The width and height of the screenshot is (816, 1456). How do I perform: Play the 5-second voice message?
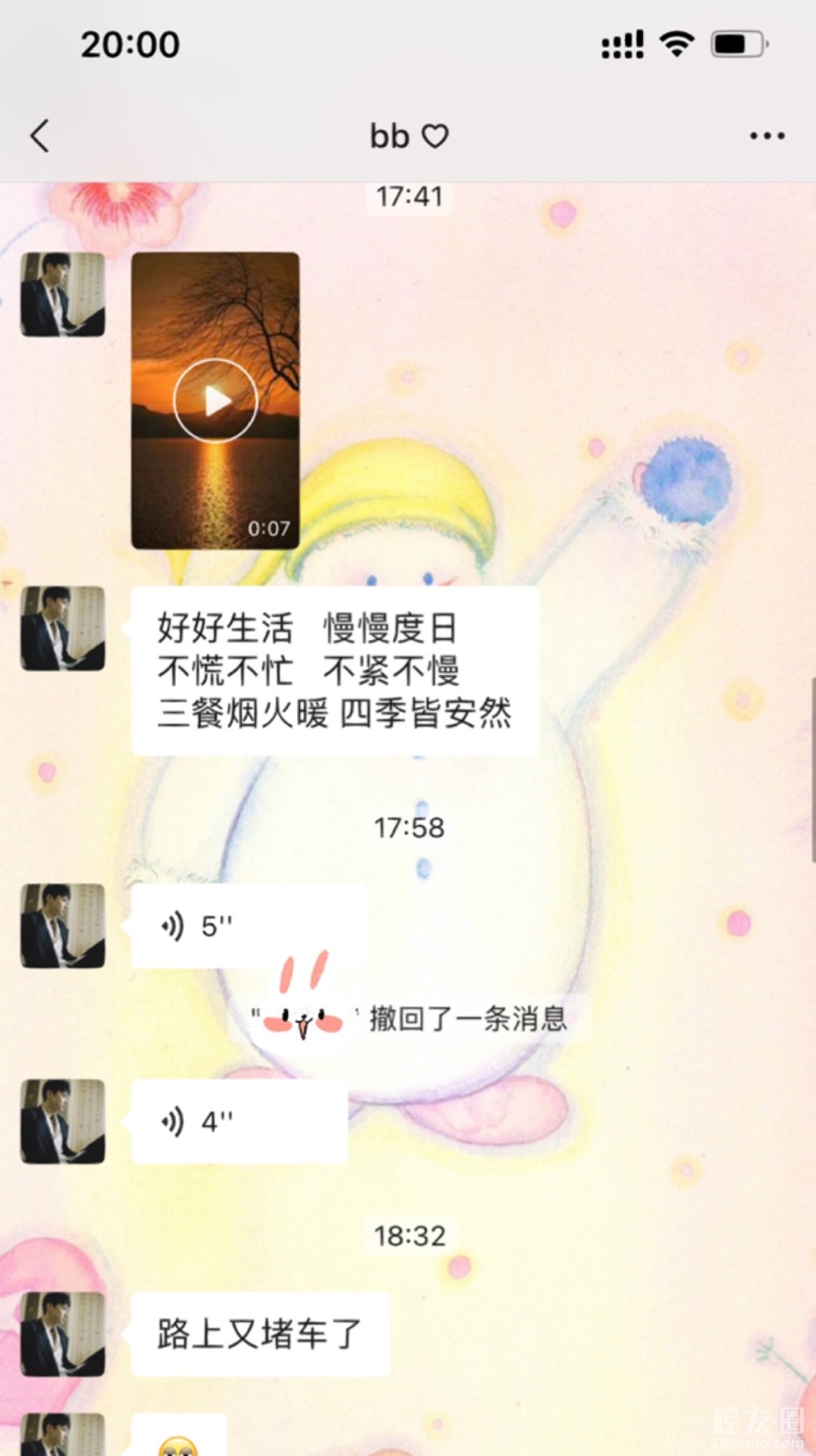pyautogui.click(x=248, y=926)
